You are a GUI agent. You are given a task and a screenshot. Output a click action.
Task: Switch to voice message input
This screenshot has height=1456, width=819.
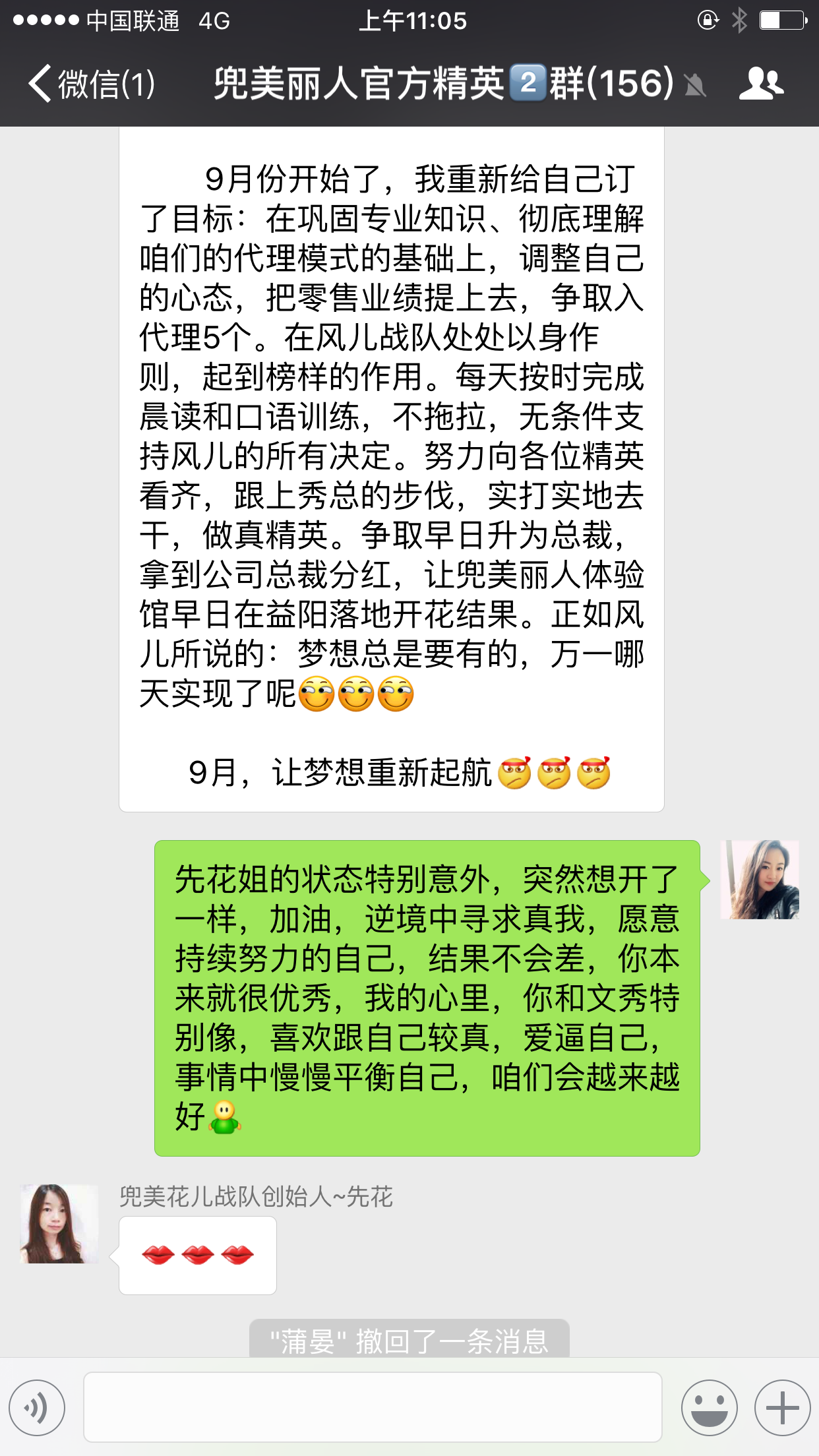(37, 1408)
